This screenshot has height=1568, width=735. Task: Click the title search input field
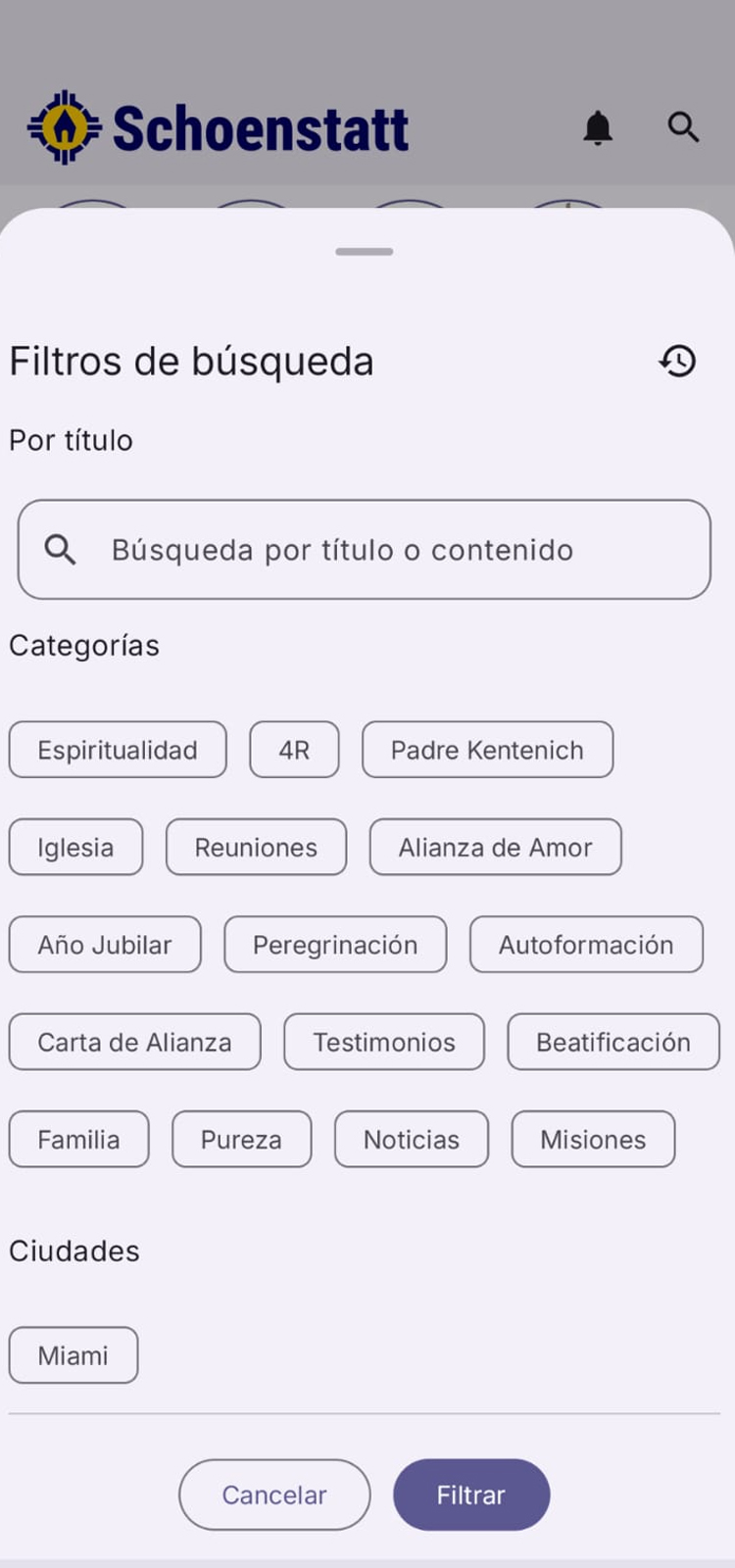coord(363,549)
